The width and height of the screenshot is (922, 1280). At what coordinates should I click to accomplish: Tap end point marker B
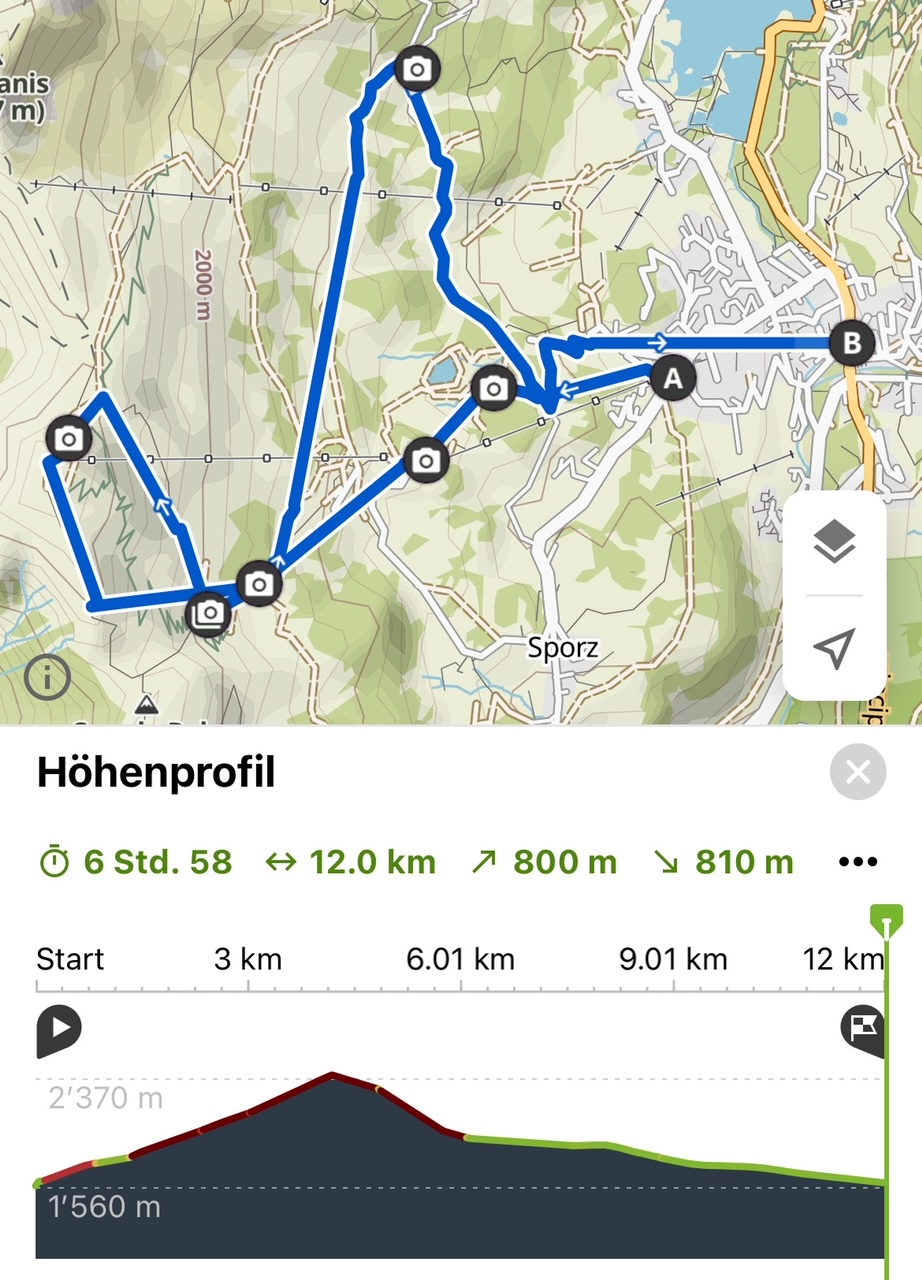[x=851, y=344]
